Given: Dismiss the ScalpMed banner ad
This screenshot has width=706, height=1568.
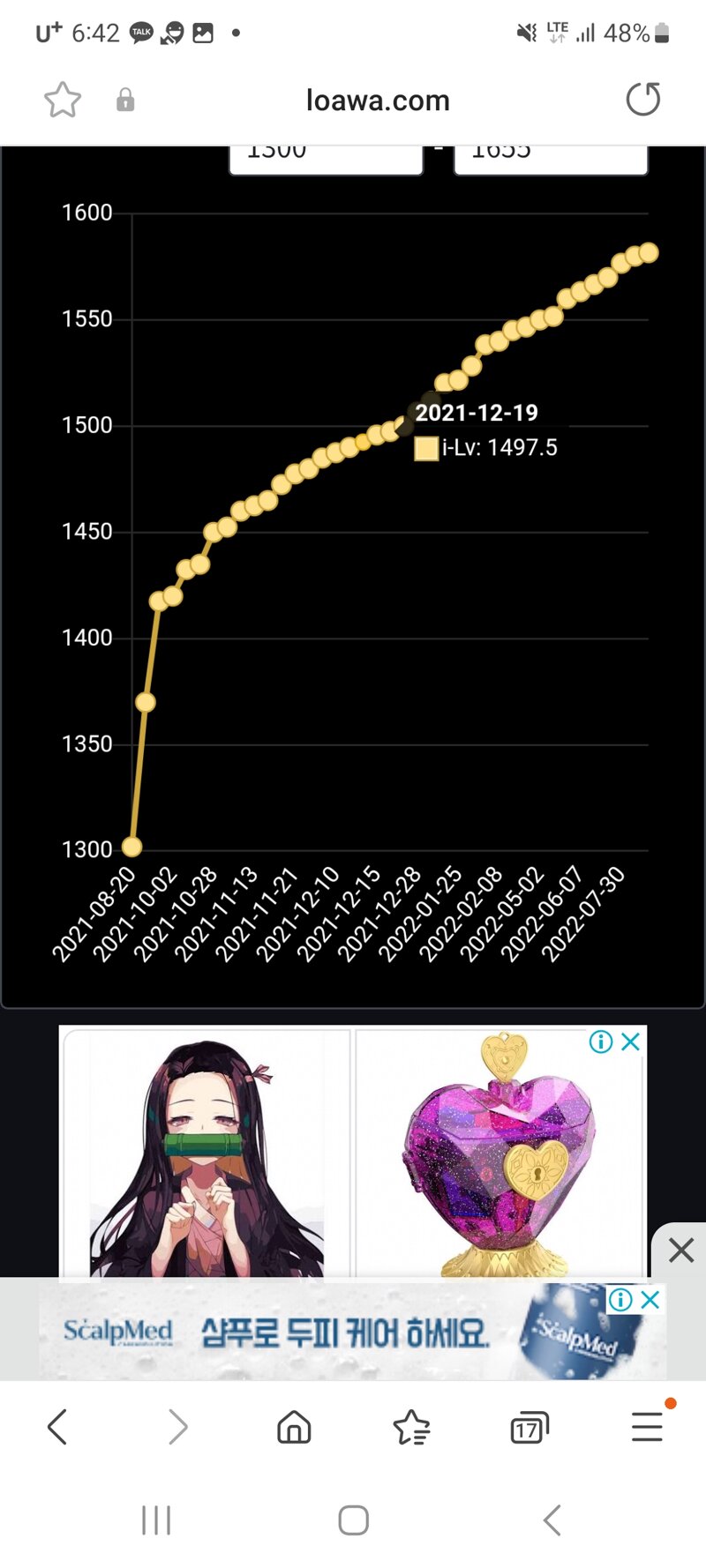Looking at the screenshot, I should [650, 1299].
